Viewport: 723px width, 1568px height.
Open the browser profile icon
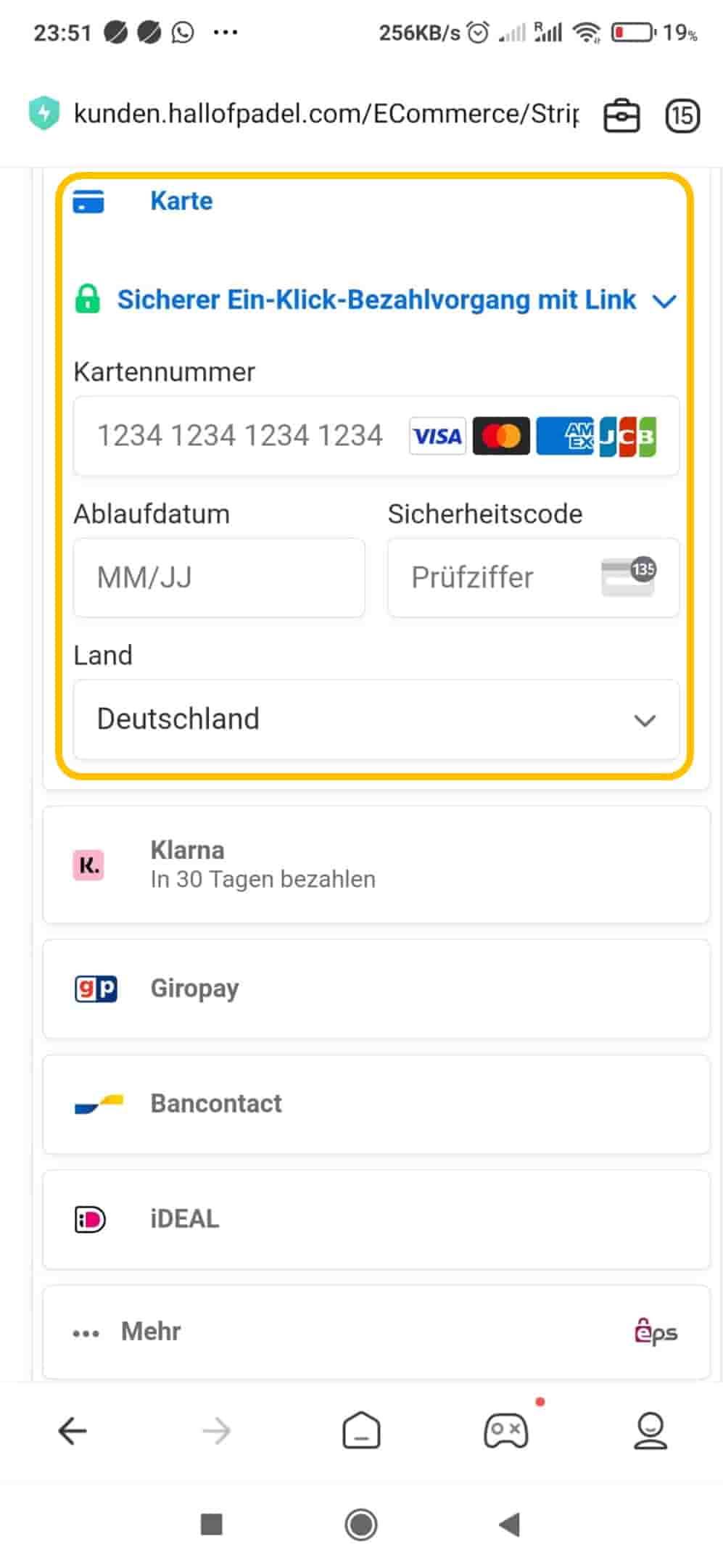(650, 1431)
